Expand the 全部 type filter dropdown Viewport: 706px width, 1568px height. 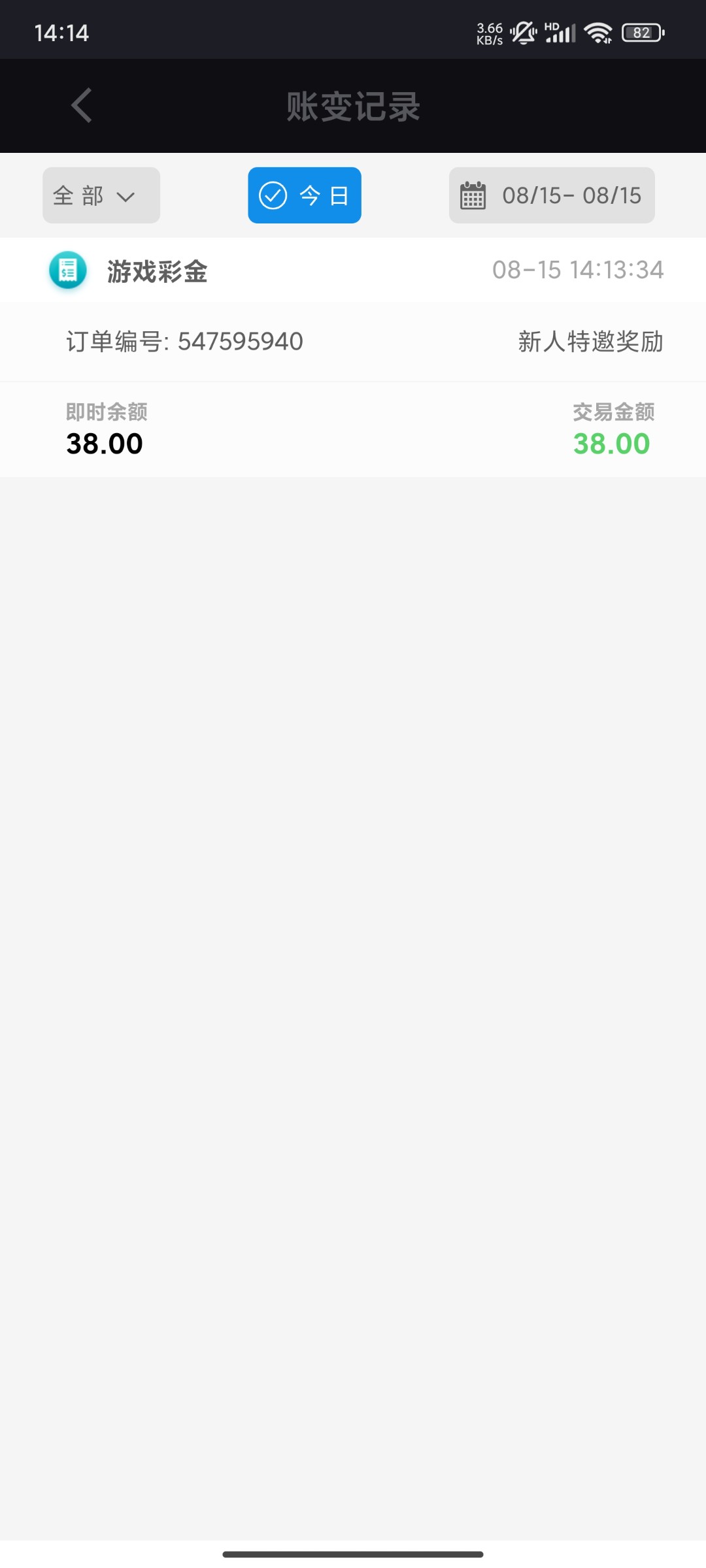[101, 195]
